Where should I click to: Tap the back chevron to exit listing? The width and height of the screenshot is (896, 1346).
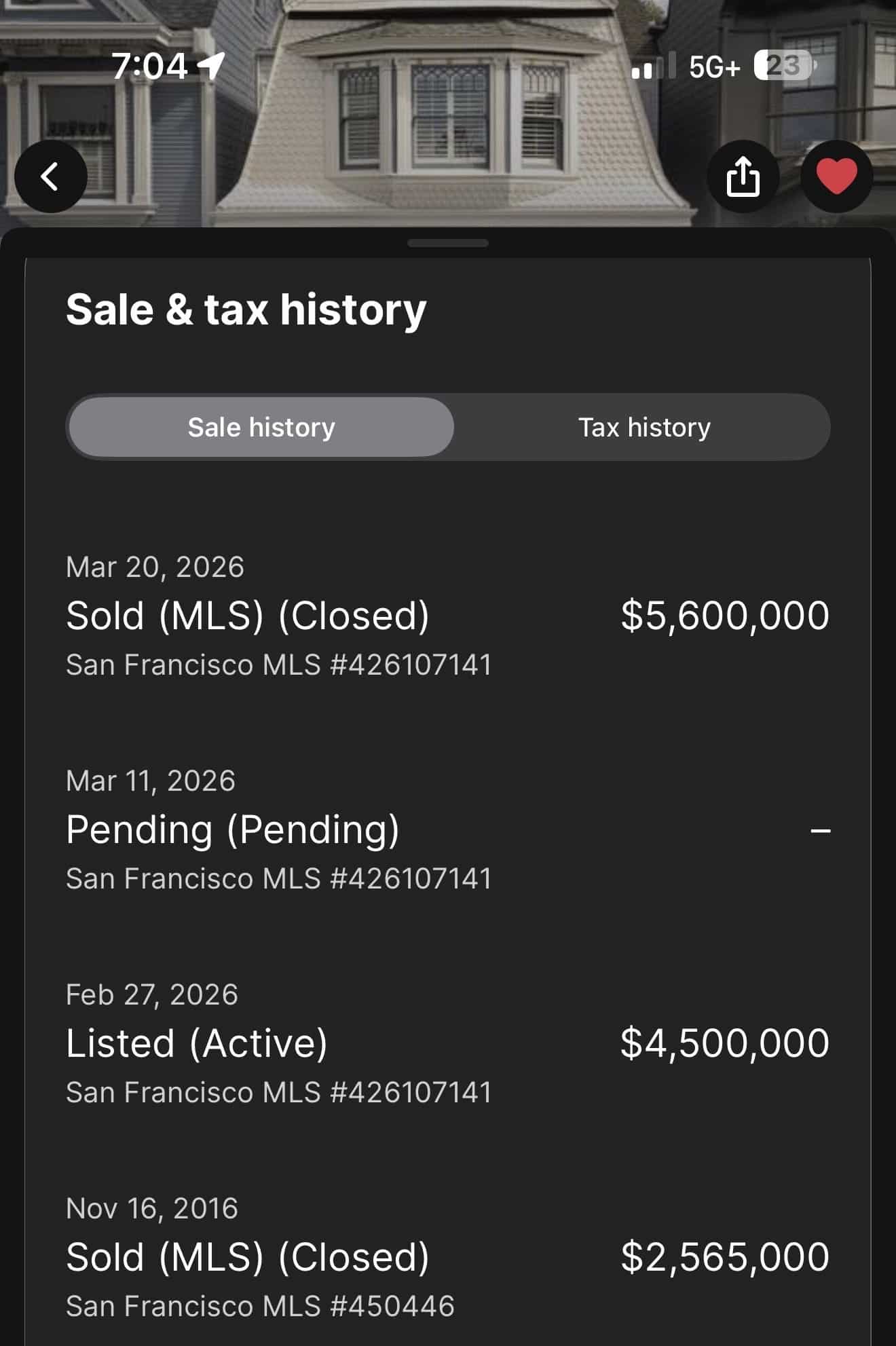click(51, 175)
